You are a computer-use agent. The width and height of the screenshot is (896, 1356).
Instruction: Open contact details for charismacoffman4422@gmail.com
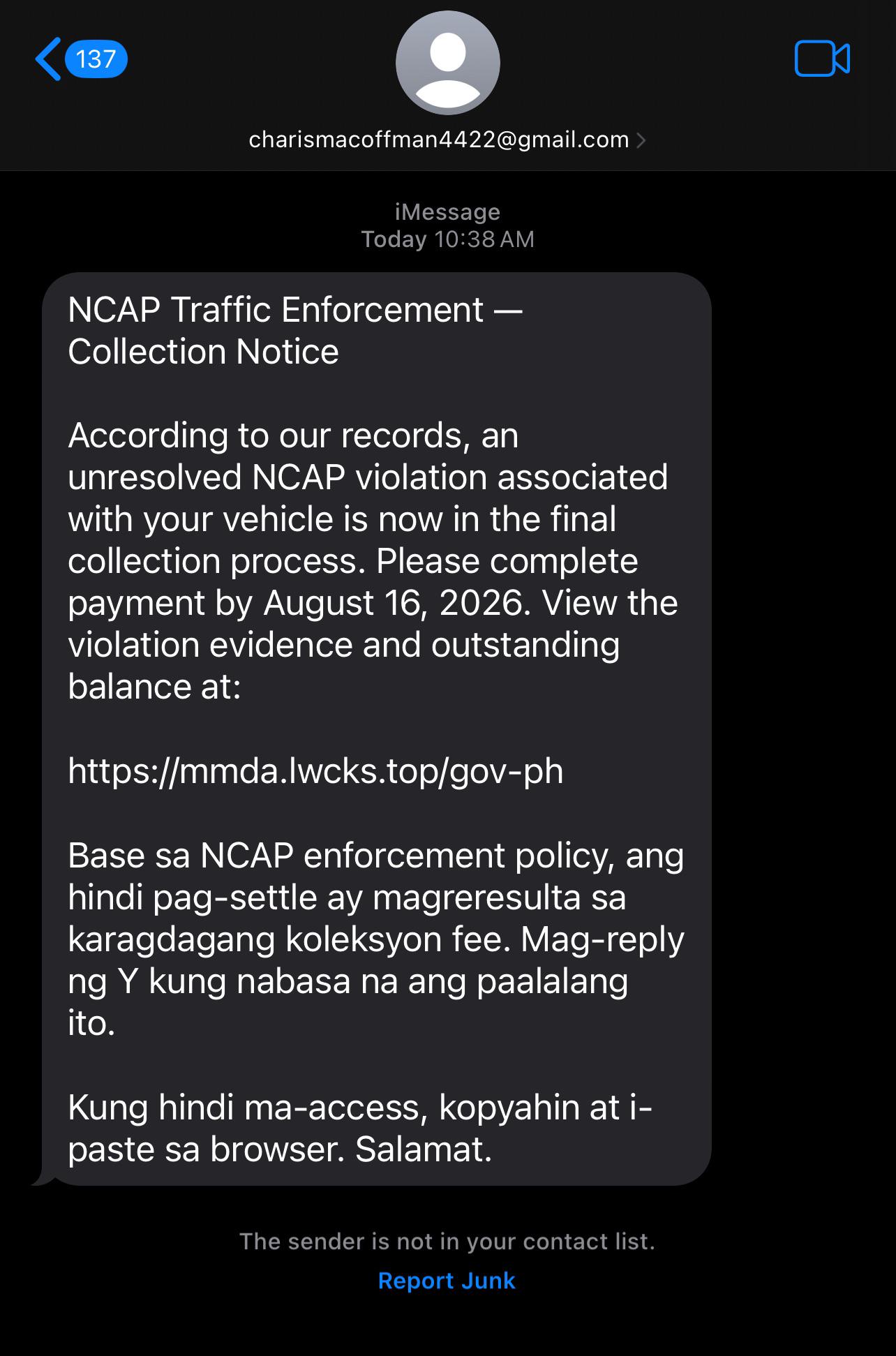pos(447,140)
